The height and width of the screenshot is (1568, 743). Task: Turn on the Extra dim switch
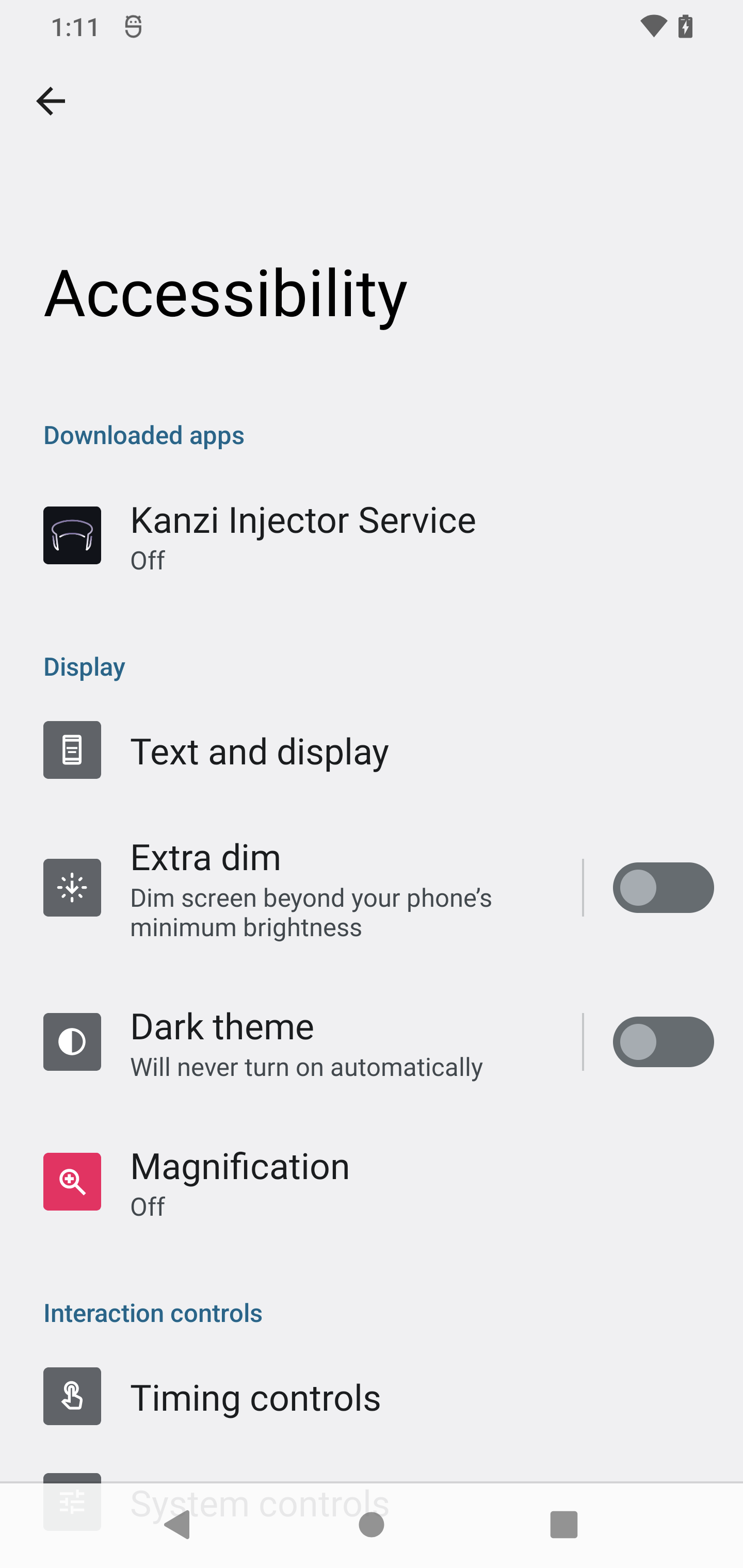(663, 888)
